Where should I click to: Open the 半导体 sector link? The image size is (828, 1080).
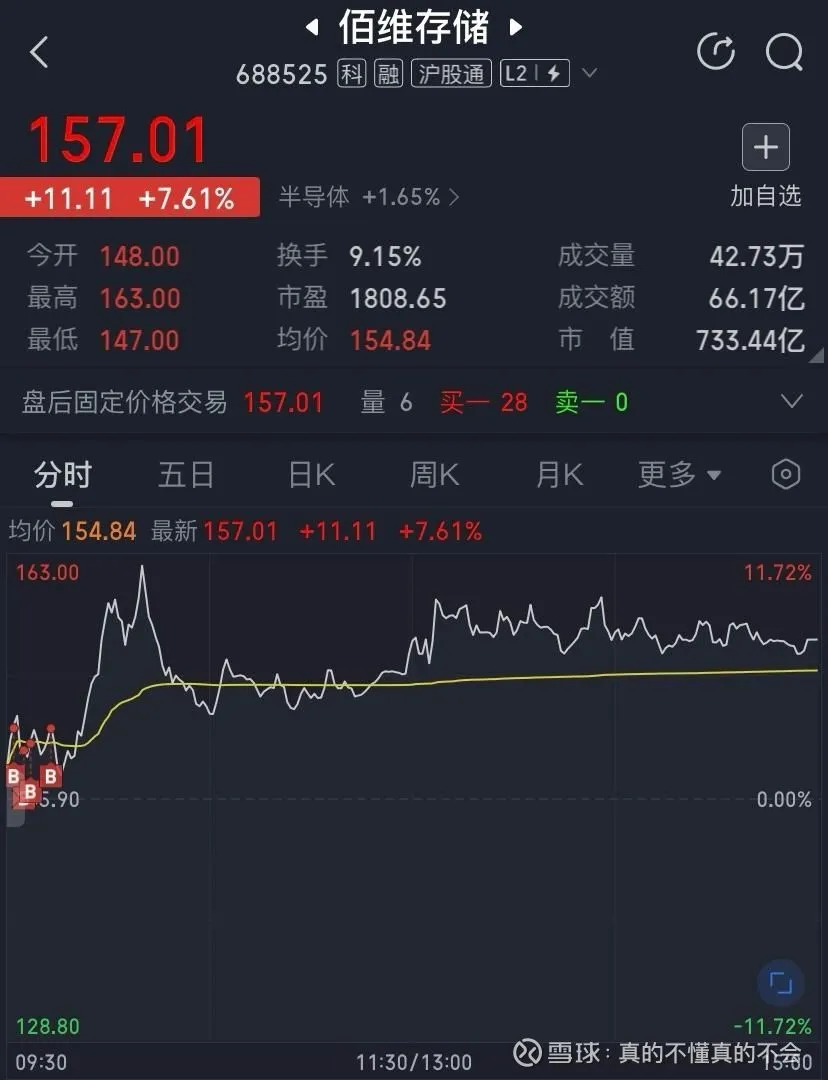point(368,197)
